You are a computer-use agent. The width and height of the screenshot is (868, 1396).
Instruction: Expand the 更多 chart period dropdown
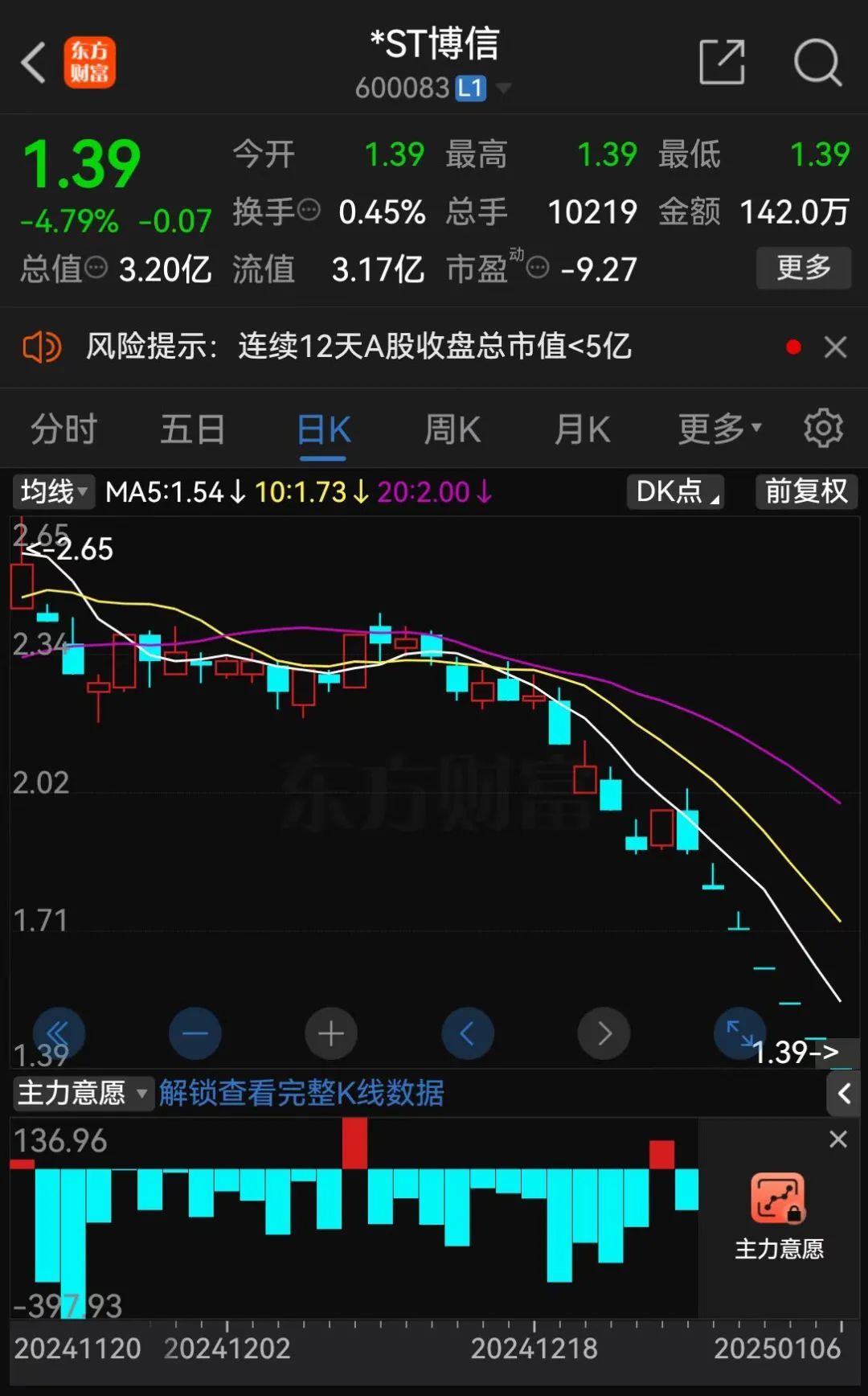[719, 429]
